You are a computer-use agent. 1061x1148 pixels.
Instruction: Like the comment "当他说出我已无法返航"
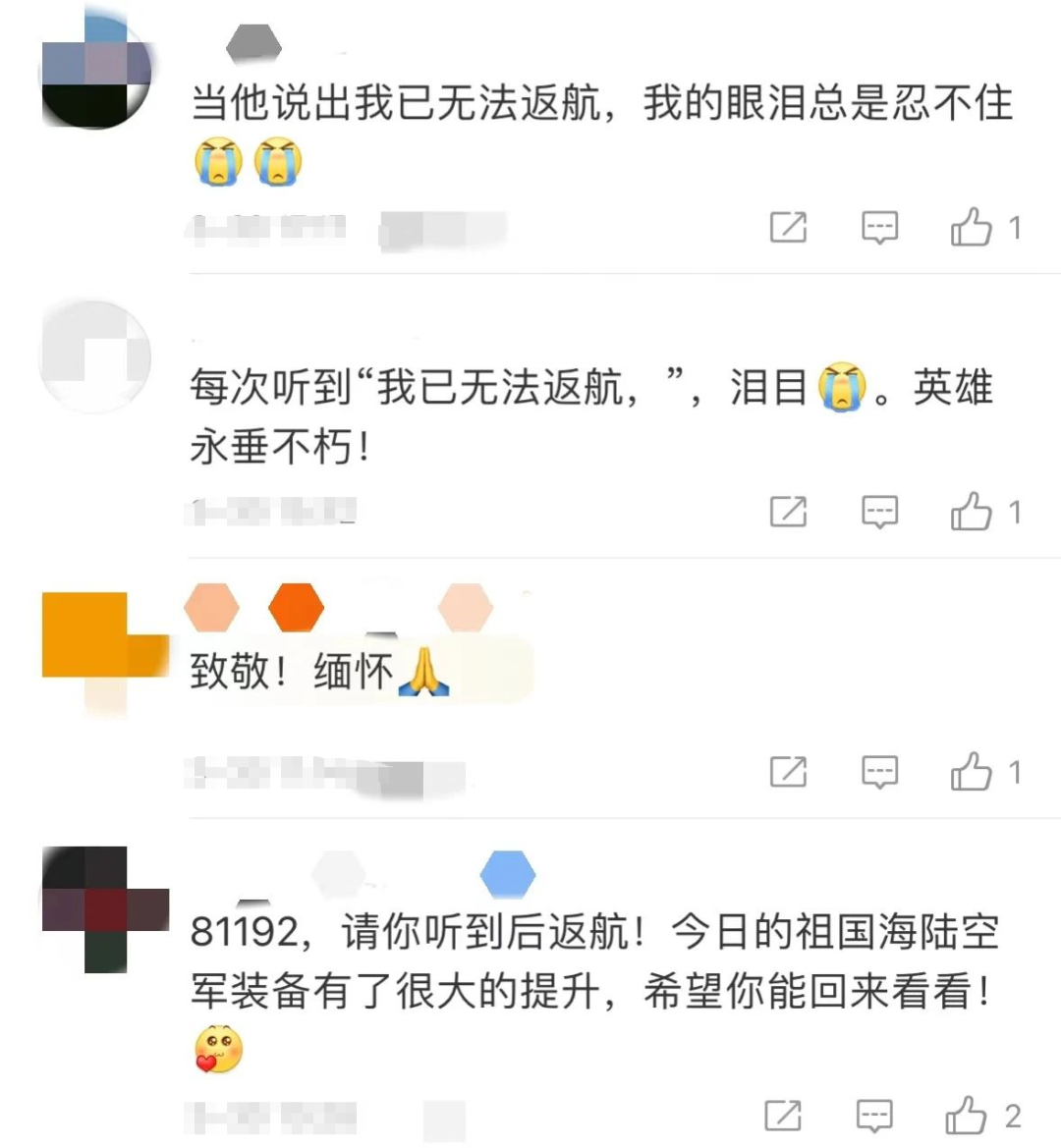pos(971,228)
